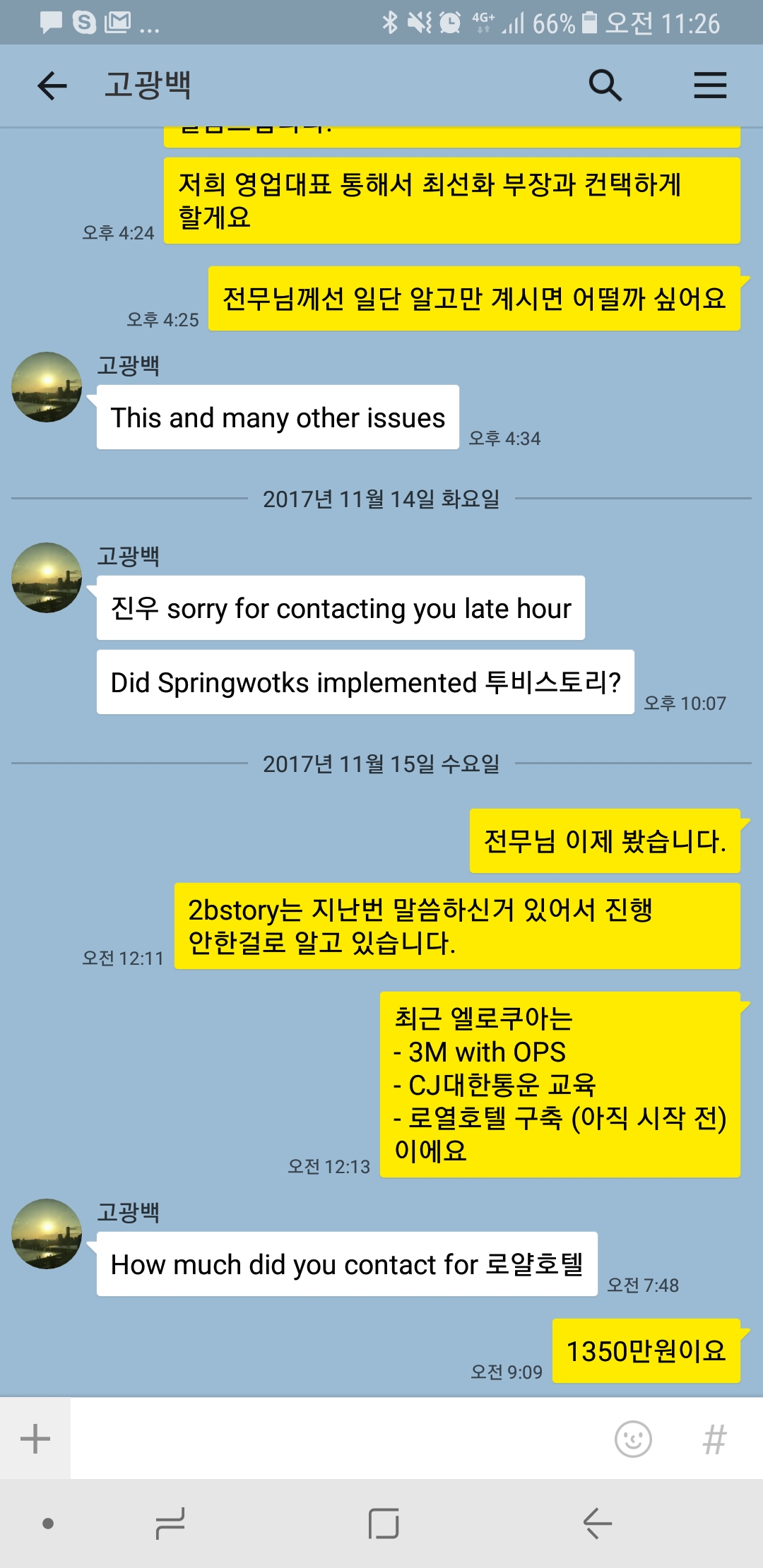
Task: Go to the home screen
Action: (384, 1524)
